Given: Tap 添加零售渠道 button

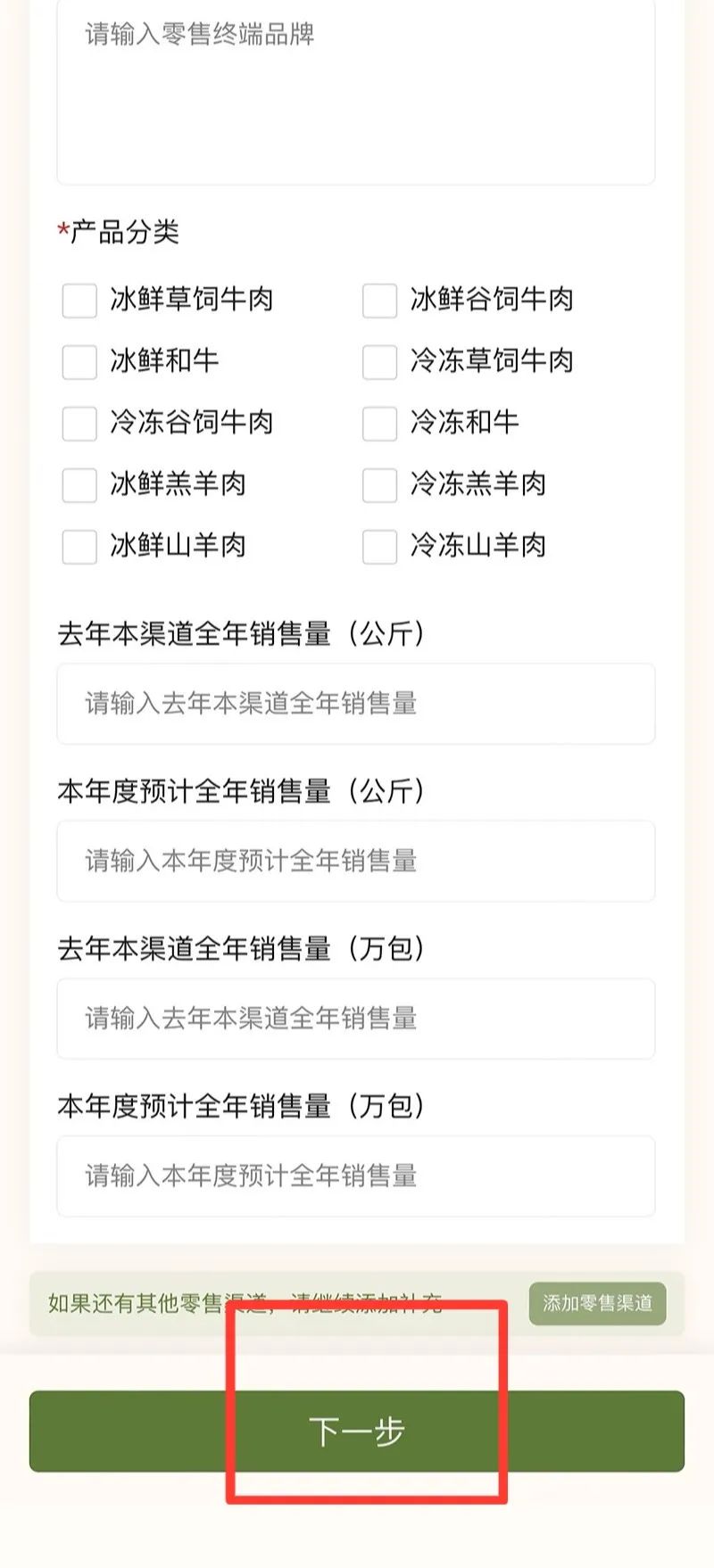Looking at the screenshot, I should [597, 1303].
